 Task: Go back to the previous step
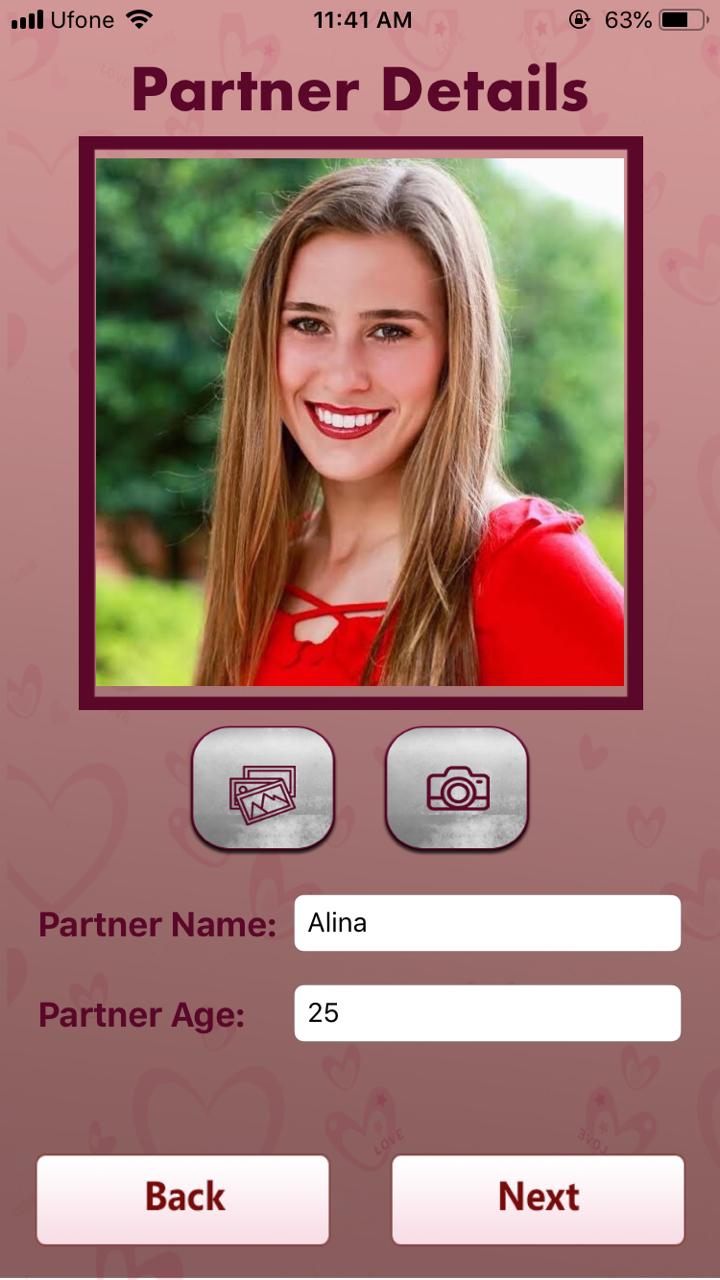(183, 1199)
